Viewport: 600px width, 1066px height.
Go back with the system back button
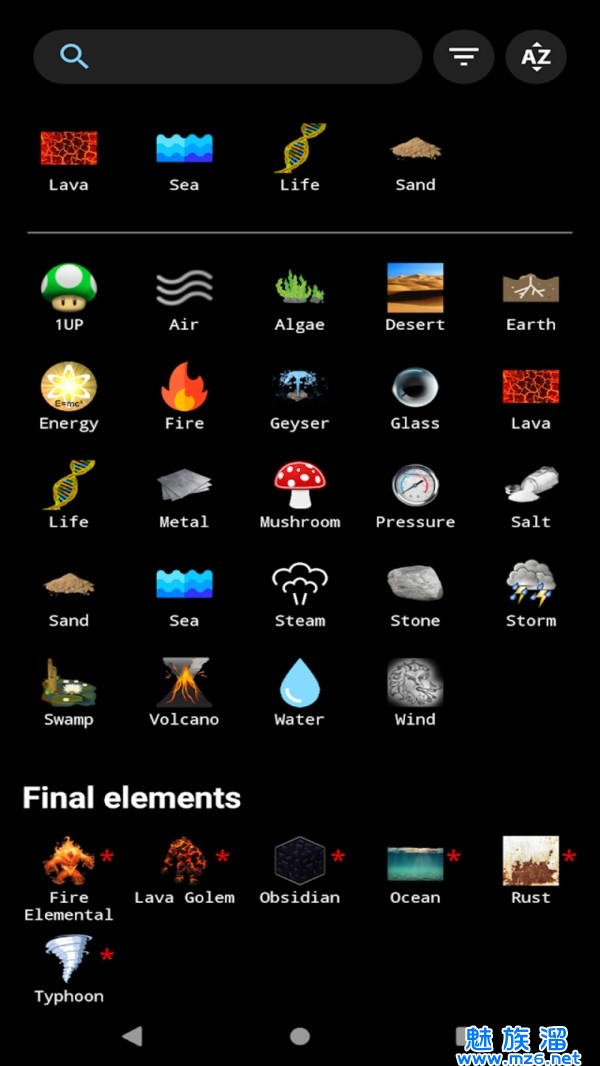[132, 1036]
